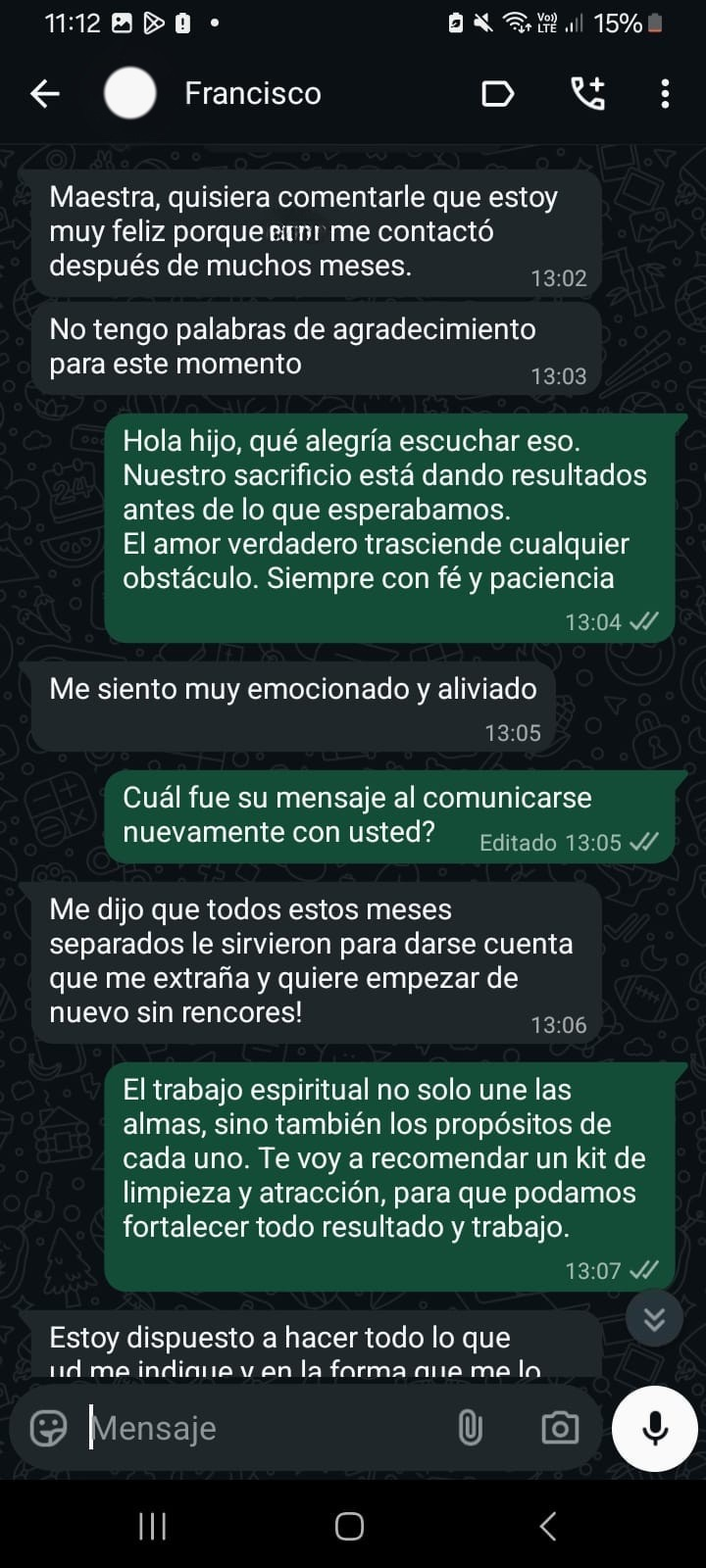
Task: Open the camera from the message bar
Action: coord(559,1428)
